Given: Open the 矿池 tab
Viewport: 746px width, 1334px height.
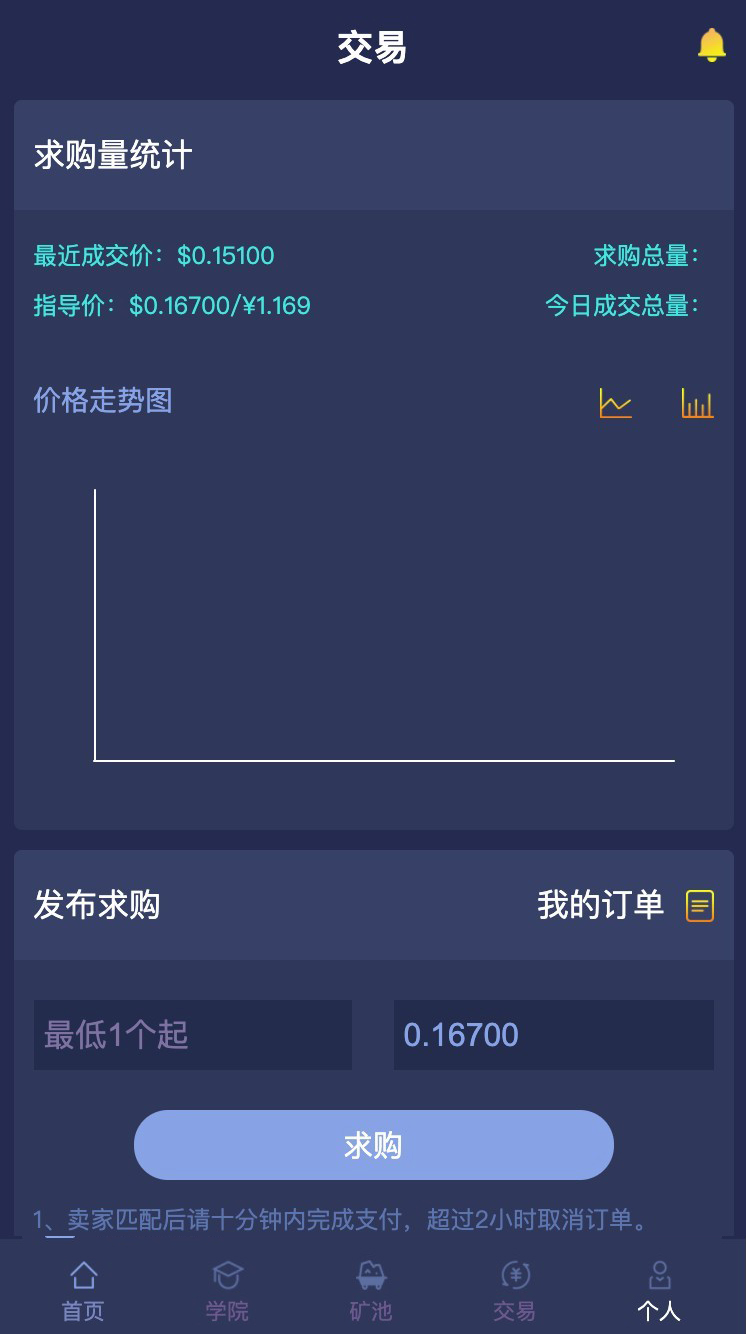Looking at the screenshot, I should pyautogui.click(x=371, y=1291).
